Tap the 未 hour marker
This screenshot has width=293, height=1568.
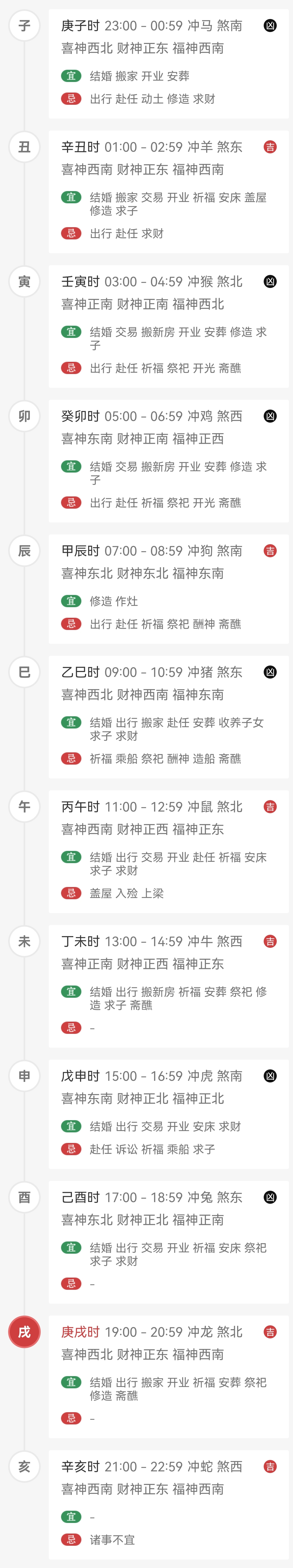(x=24, y=941)
